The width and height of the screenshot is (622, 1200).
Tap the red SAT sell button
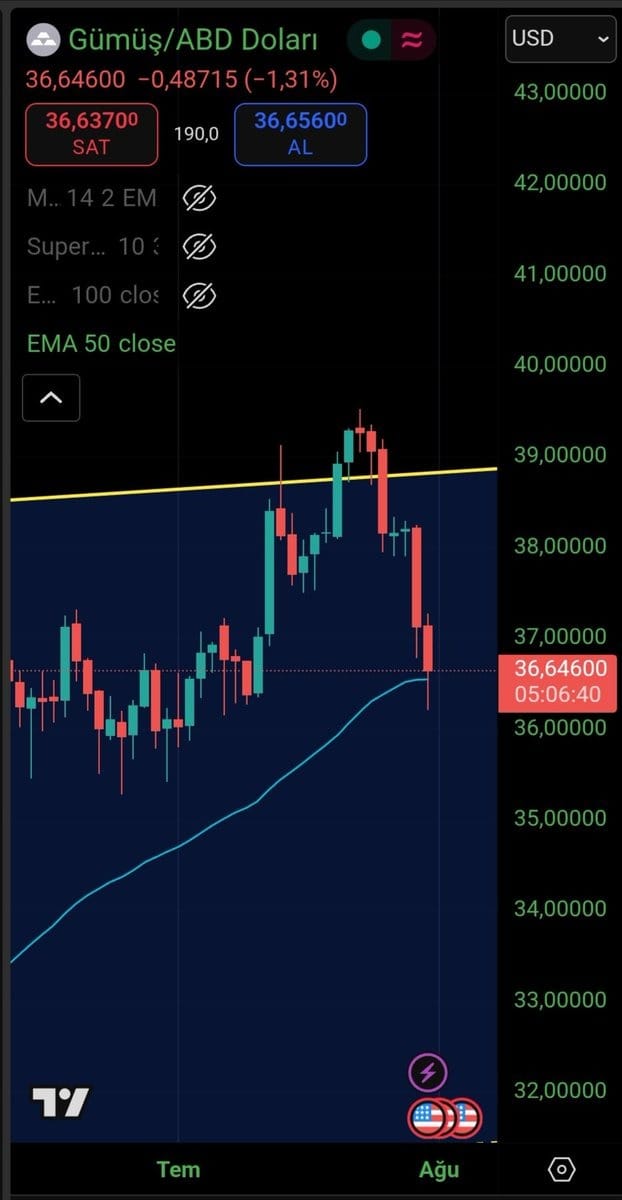[91, 134]
